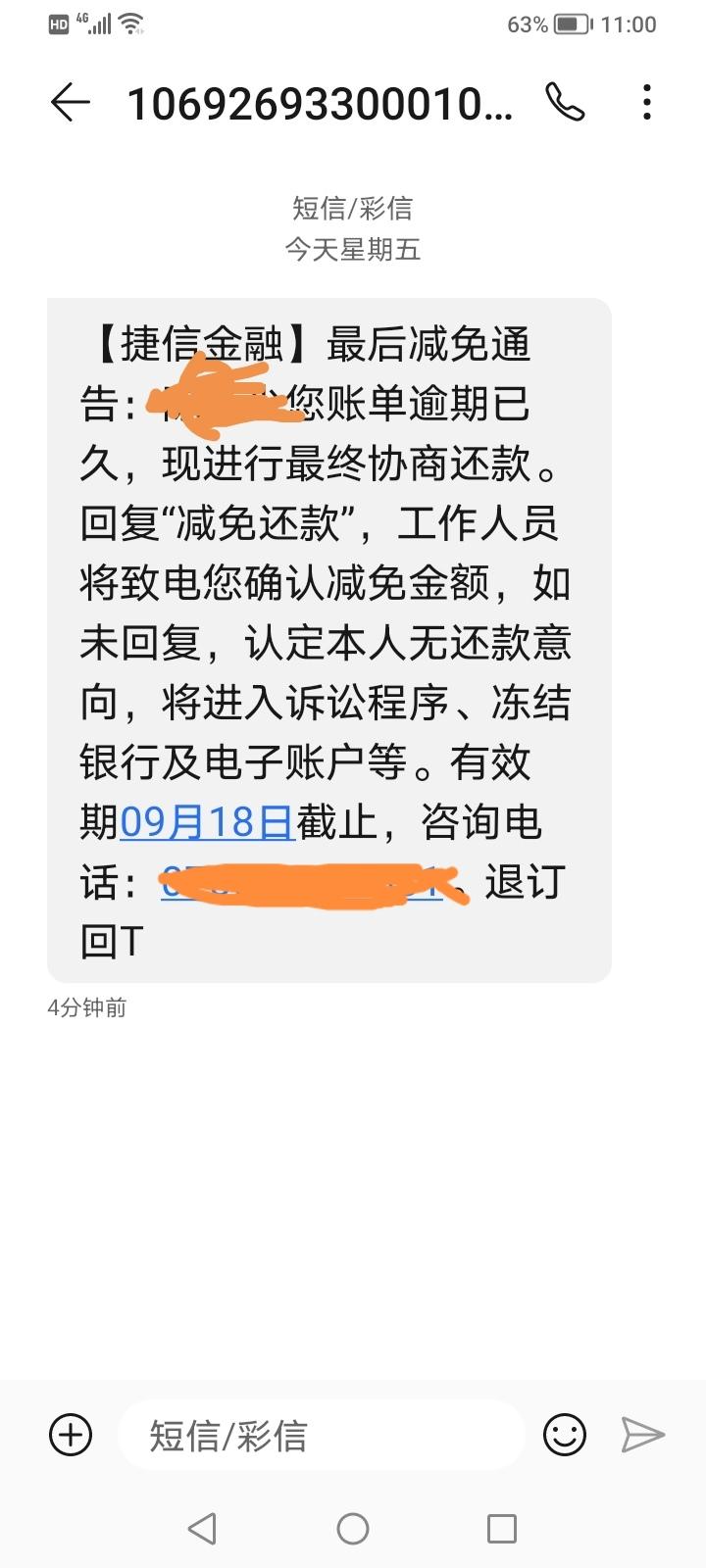Viewport: 706px width, 1568px height.
Task: Open the emoji picker
Action: point(565,1436)
